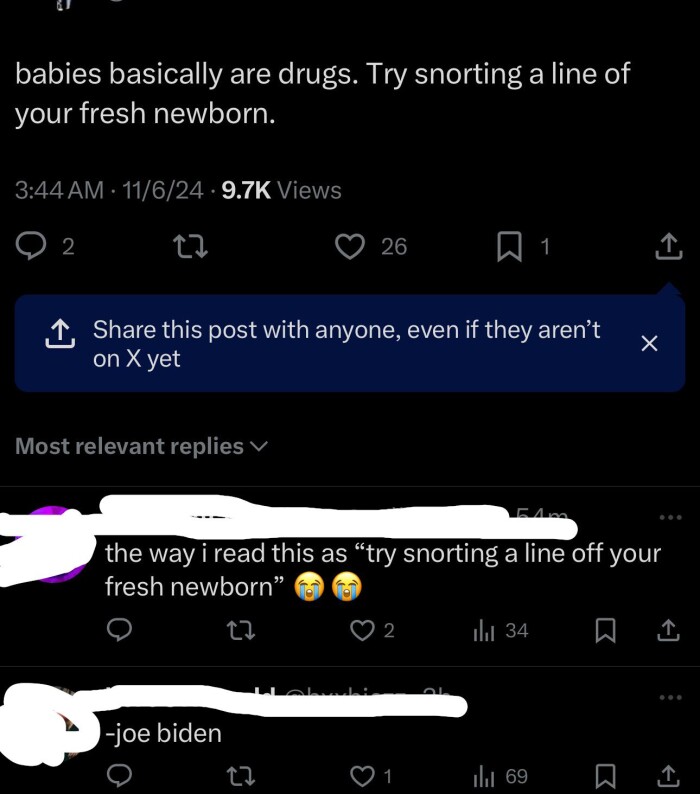Open overflow menu on the joe biden reply
Image resolution: width=700 pixels, height=794 pixels.
(x=669, y=697)
